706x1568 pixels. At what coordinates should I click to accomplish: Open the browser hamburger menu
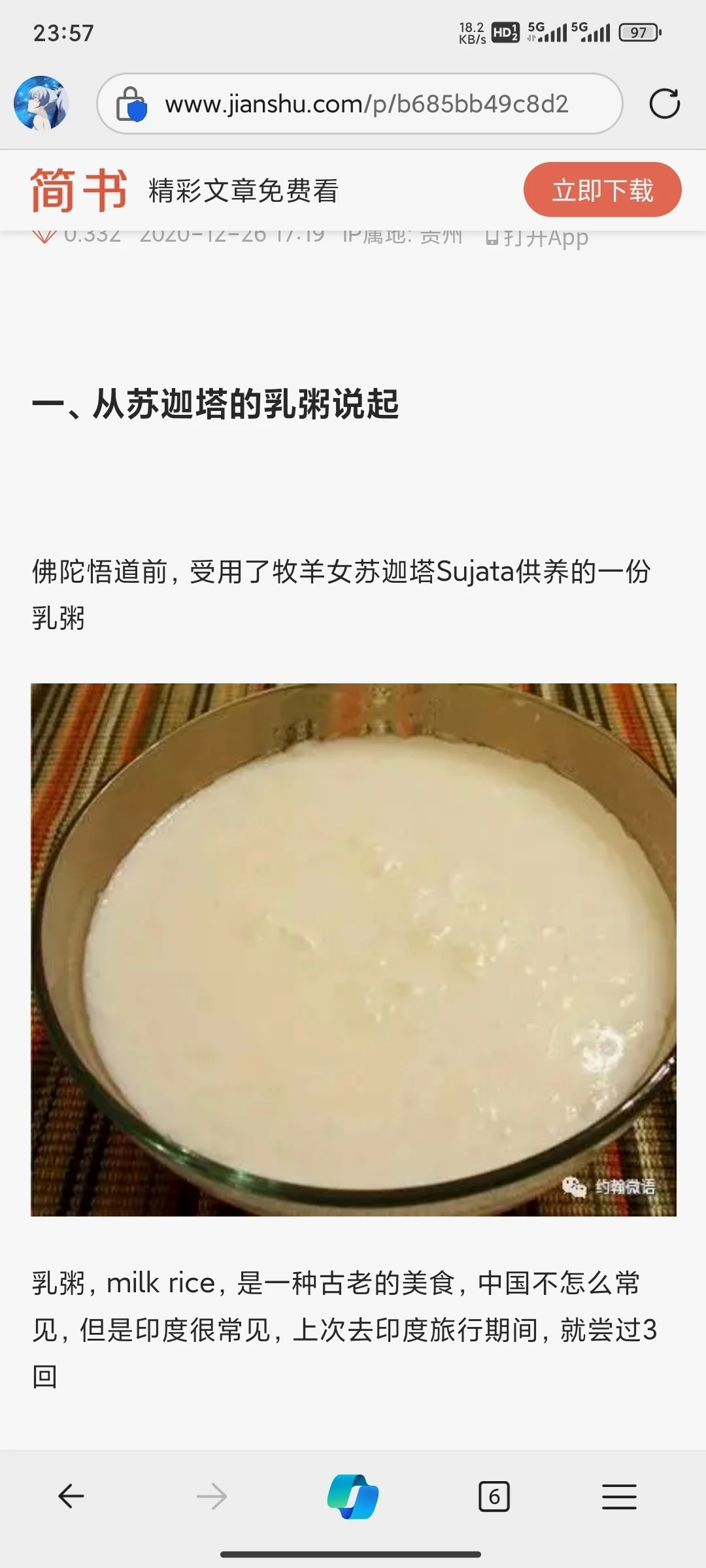(x=619, y=1496)
